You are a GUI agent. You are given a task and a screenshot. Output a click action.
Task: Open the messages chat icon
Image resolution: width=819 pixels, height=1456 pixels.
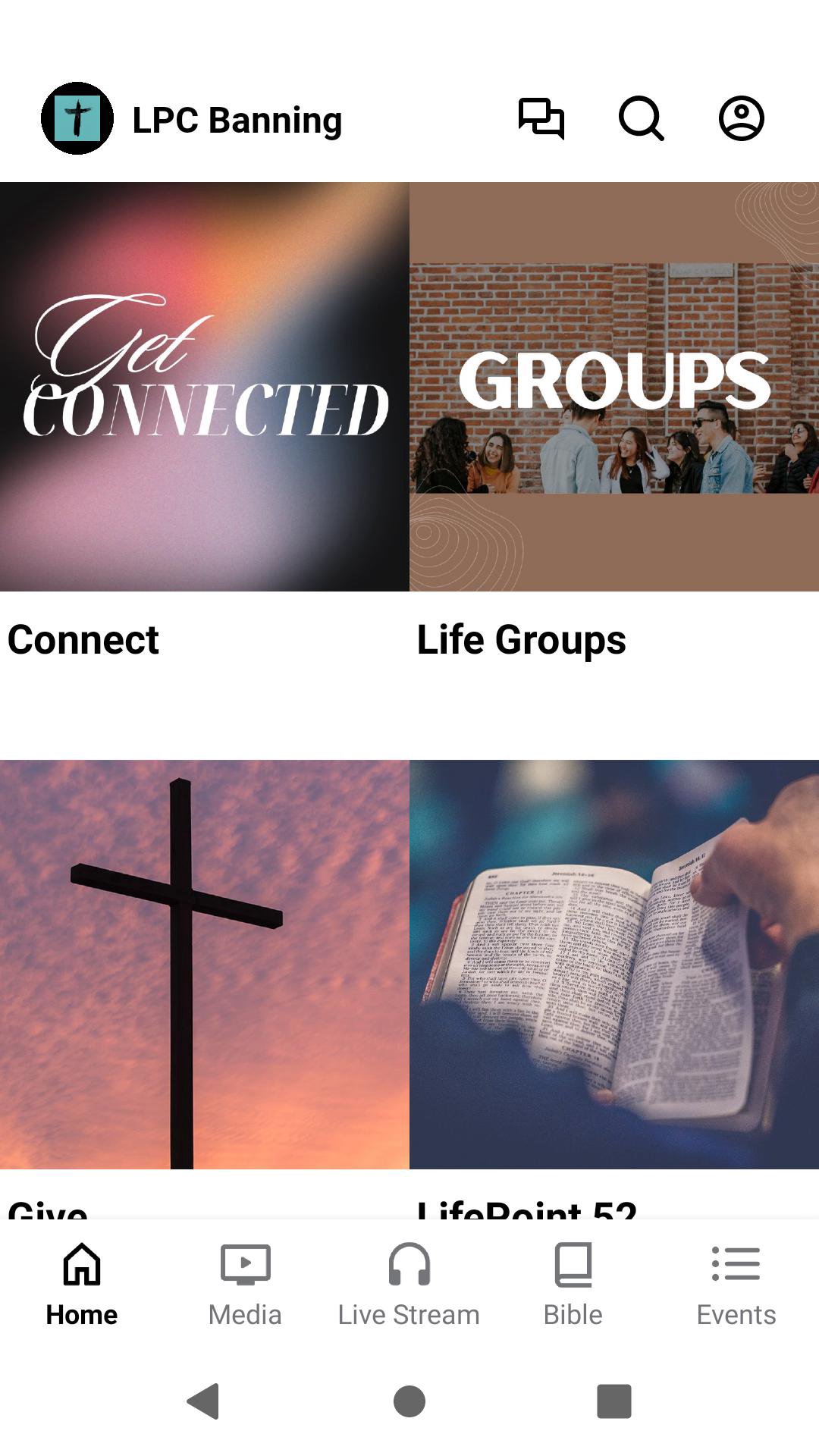[541, 119]
